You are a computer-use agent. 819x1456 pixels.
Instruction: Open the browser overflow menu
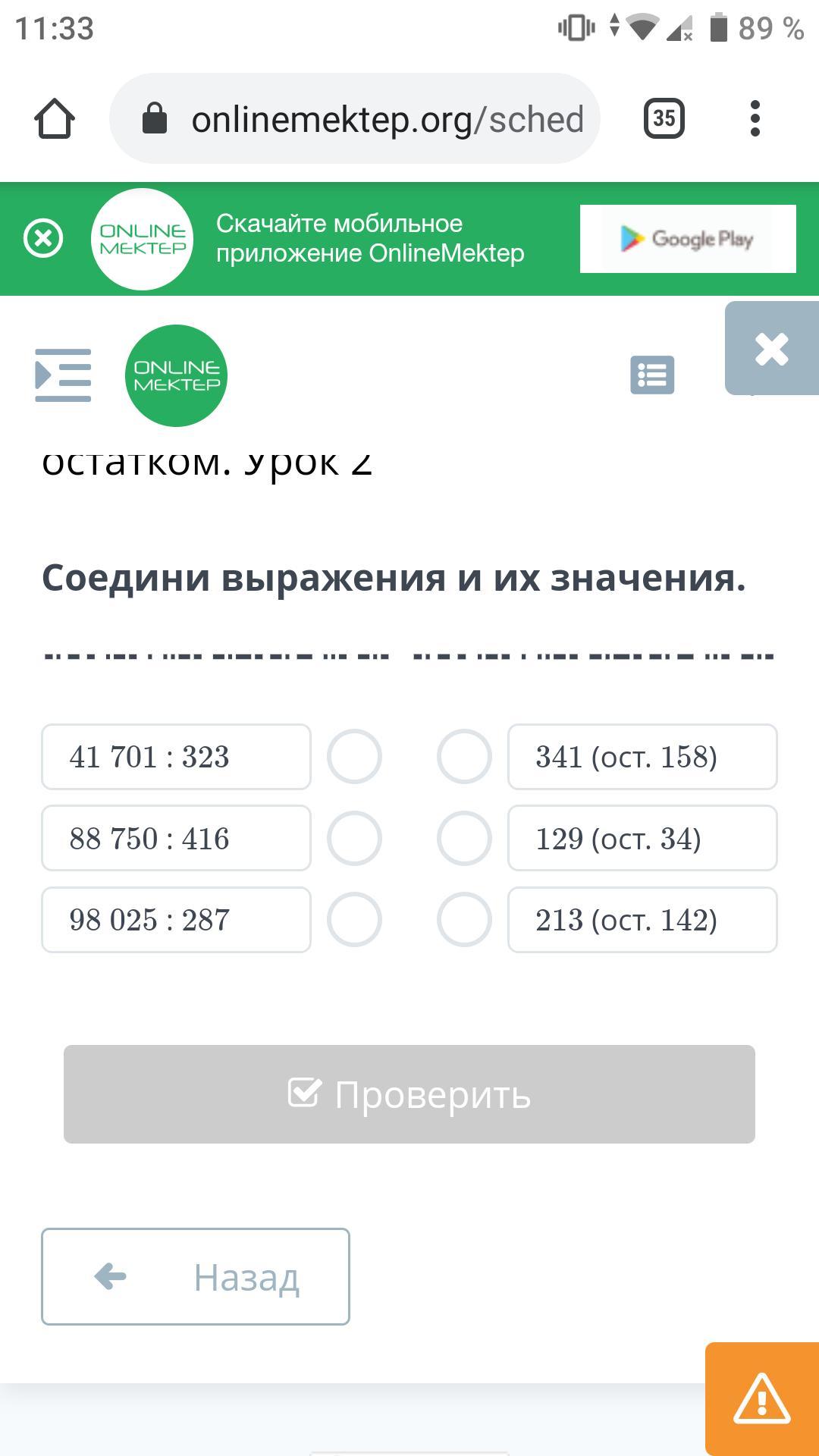(755, 118)
